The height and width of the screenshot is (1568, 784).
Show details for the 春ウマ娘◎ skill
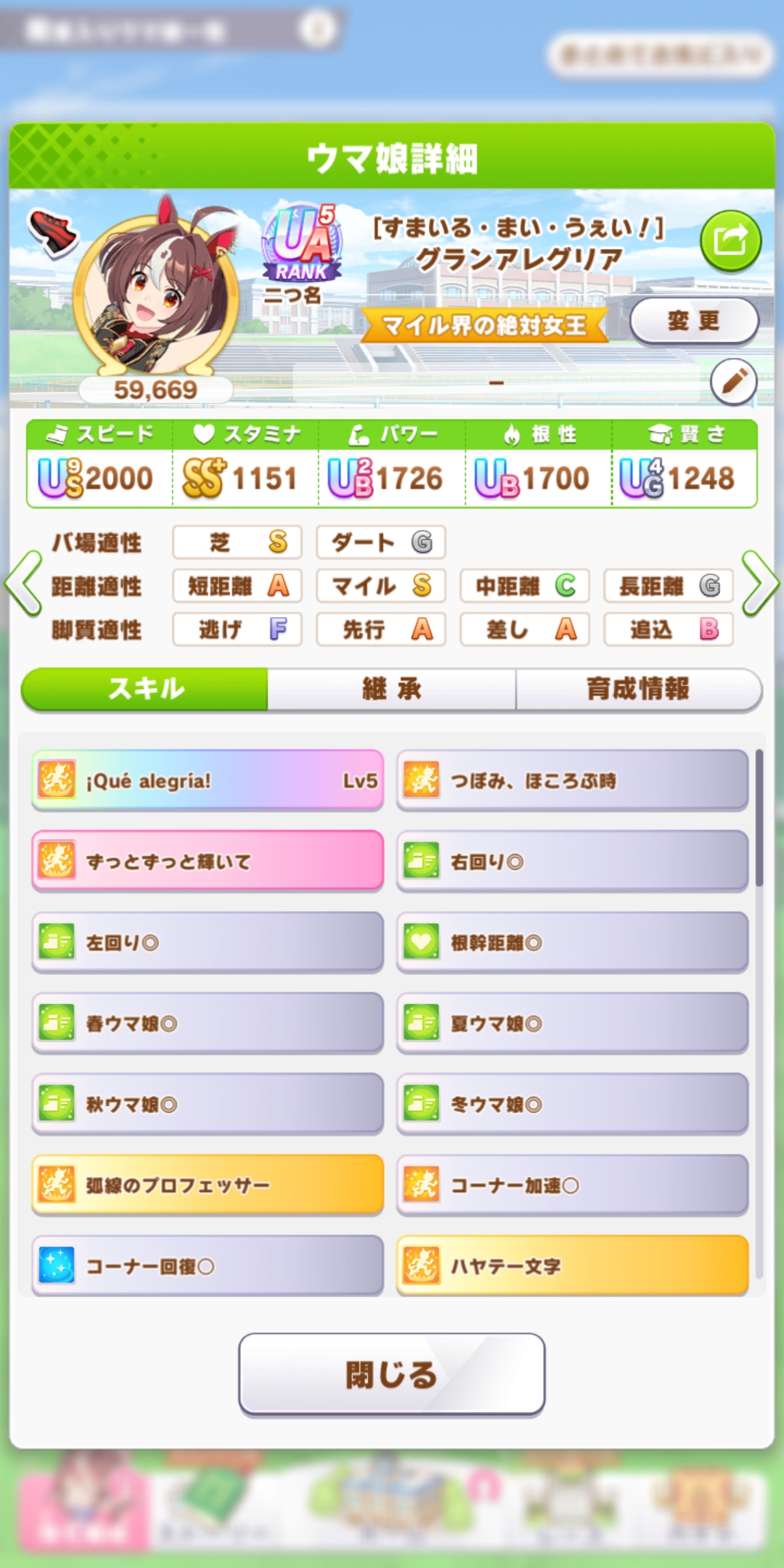208,1024
